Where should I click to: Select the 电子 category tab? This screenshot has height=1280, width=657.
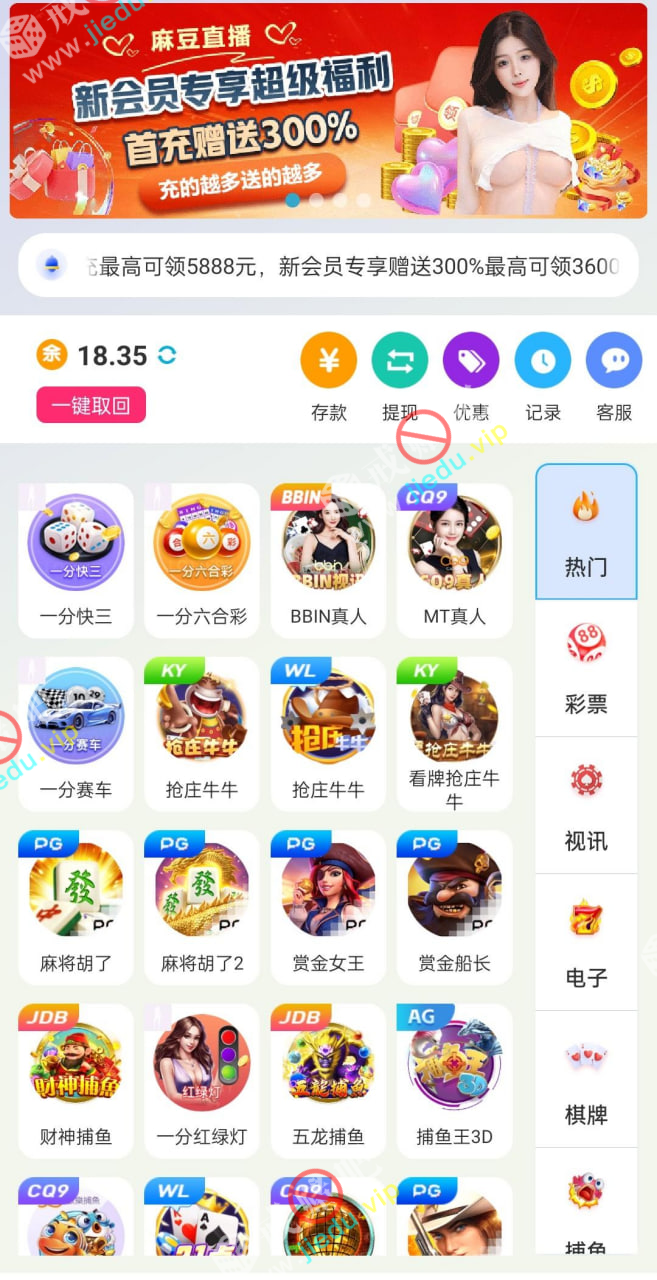click(586, 942)
